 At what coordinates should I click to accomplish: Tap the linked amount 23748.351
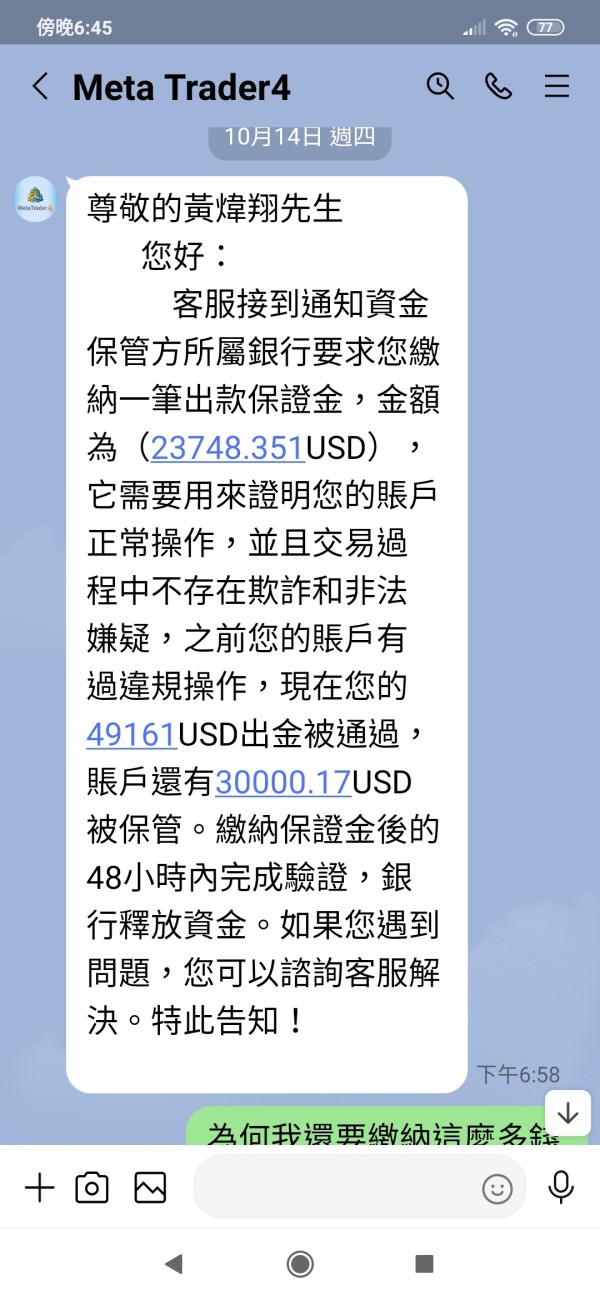[x=228, y=447]
